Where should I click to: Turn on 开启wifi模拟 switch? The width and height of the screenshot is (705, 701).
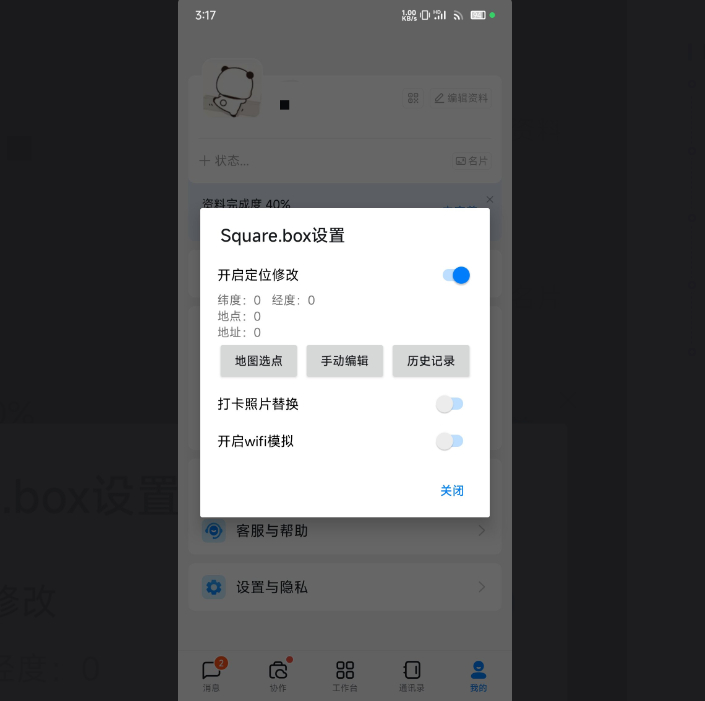click(450, 441)
